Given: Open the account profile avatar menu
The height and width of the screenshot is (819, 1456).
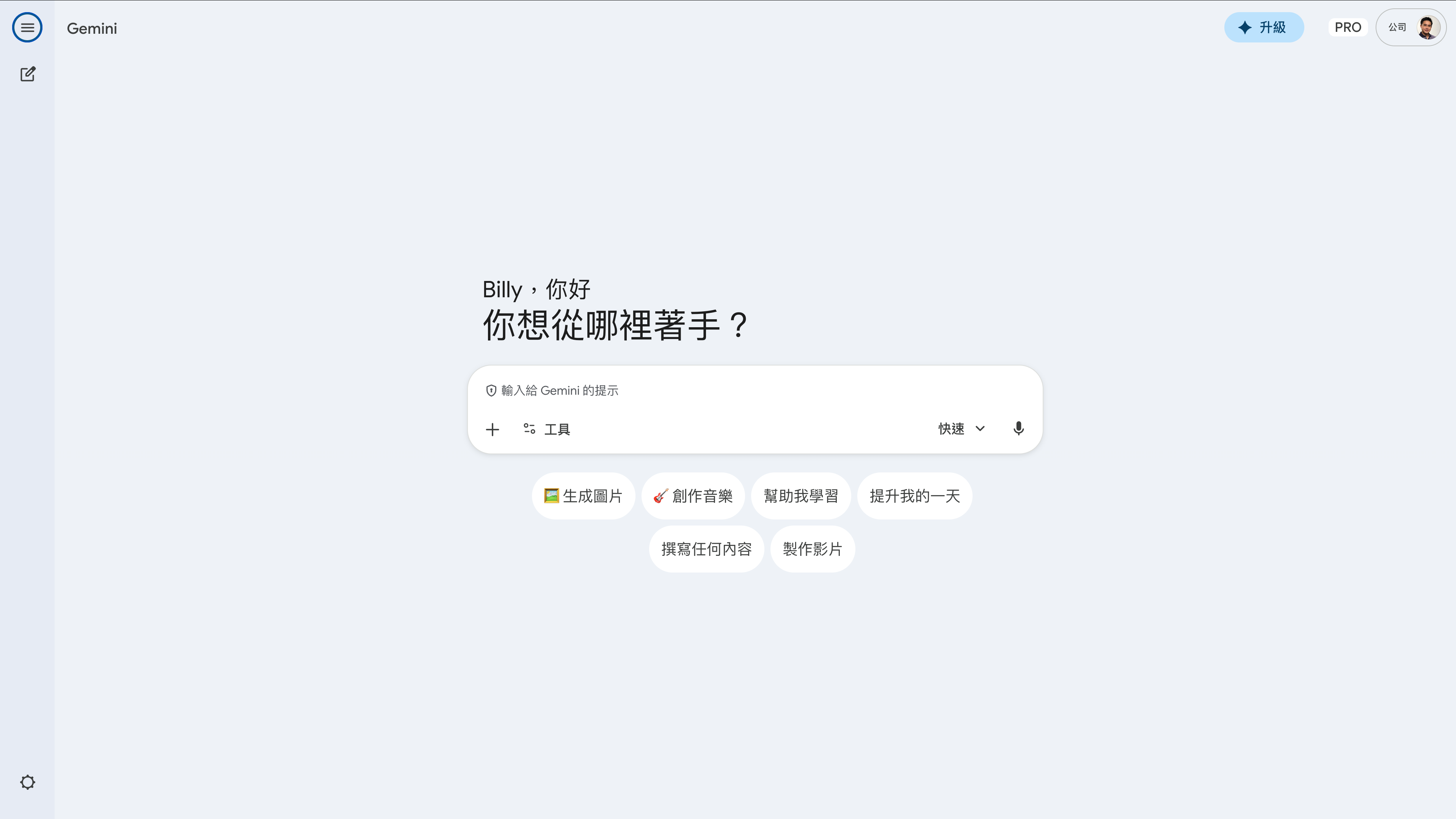Looking at the screenshot, I should point(1428,27).
